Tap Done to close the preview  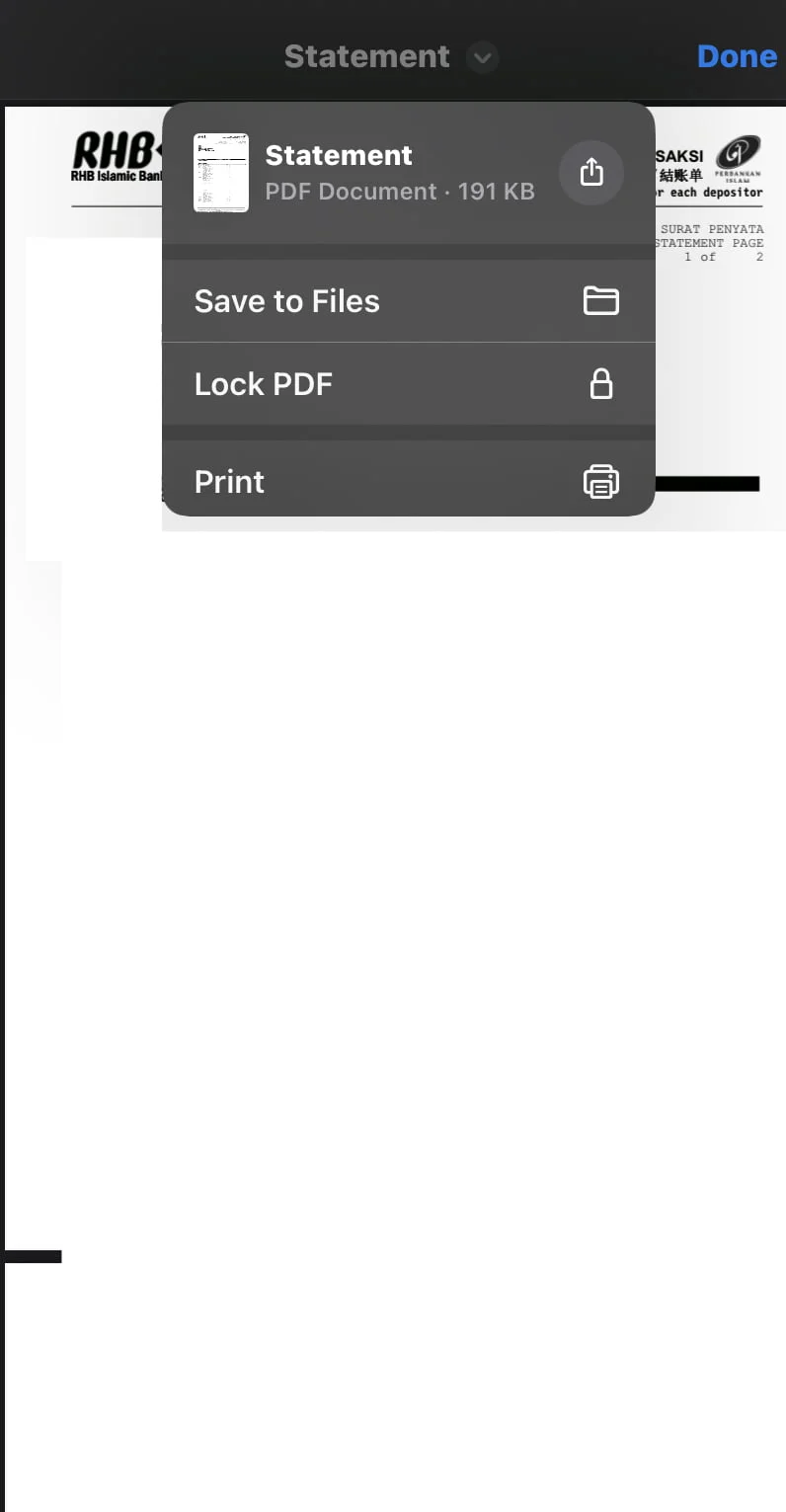(x=737, y=56)
